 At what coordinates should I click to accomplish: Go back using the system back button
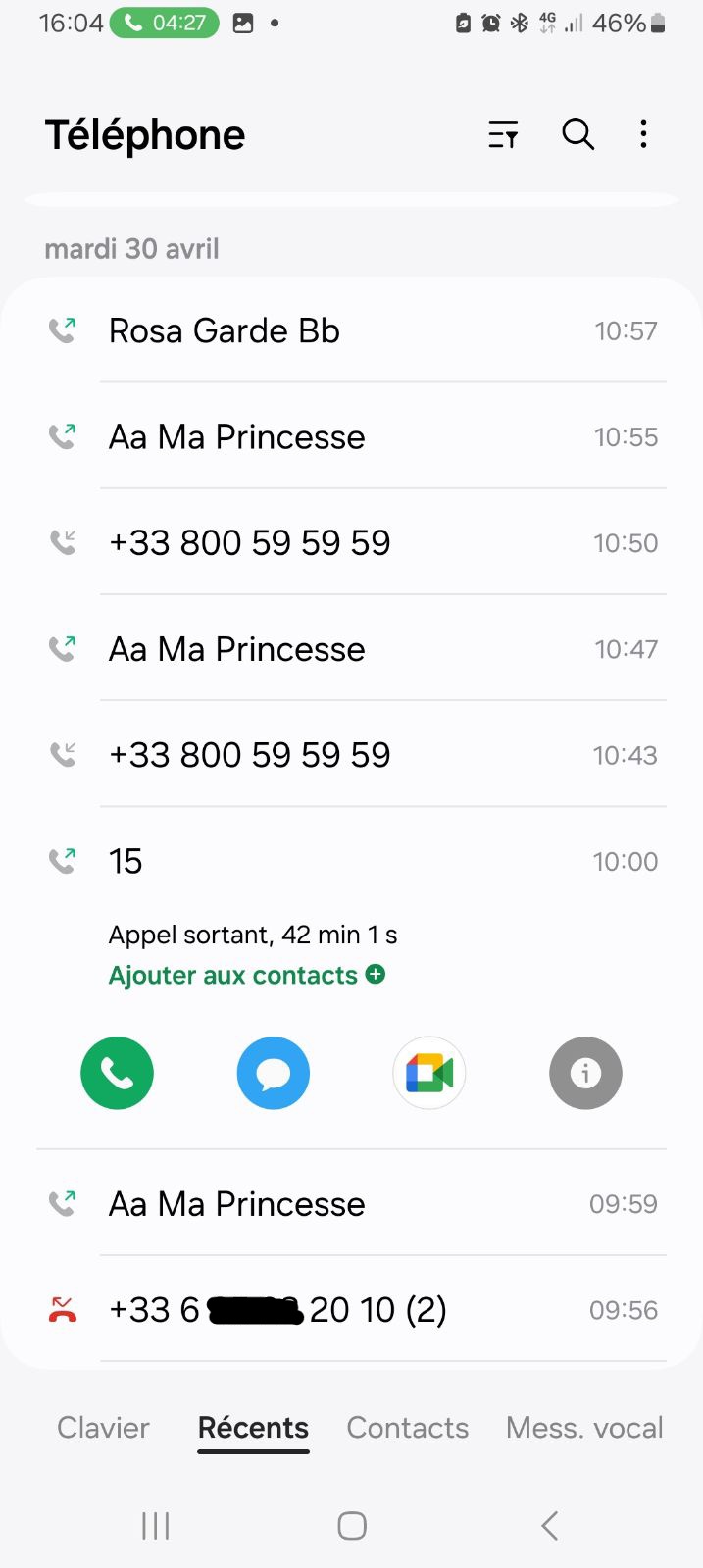click(x=549, y=1525)
